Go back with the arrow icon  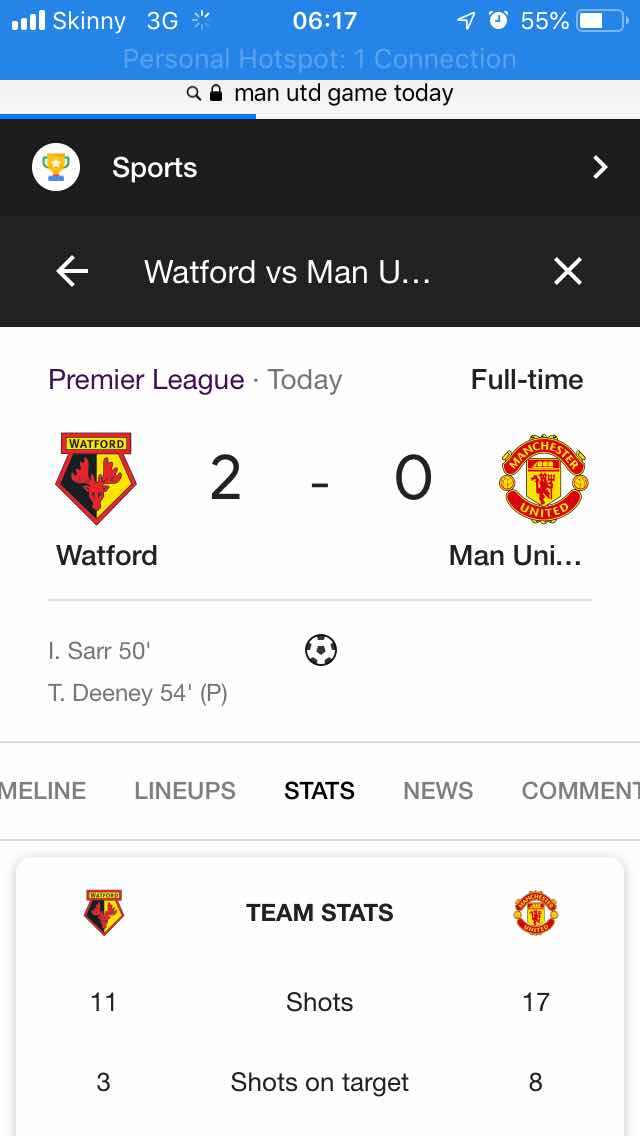point(72,271)
